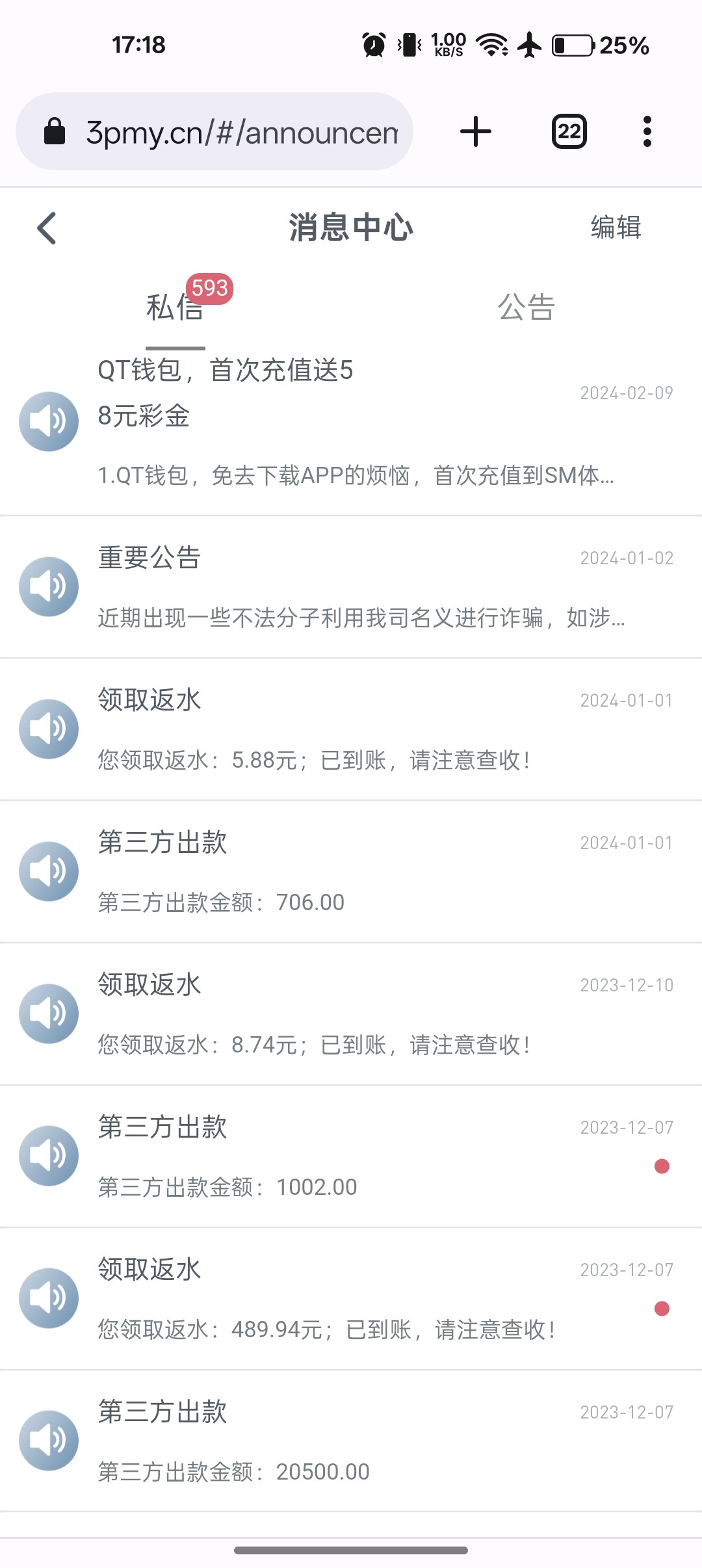Open the unread 第三方出款 1002.00 message

coord(351,1156)
